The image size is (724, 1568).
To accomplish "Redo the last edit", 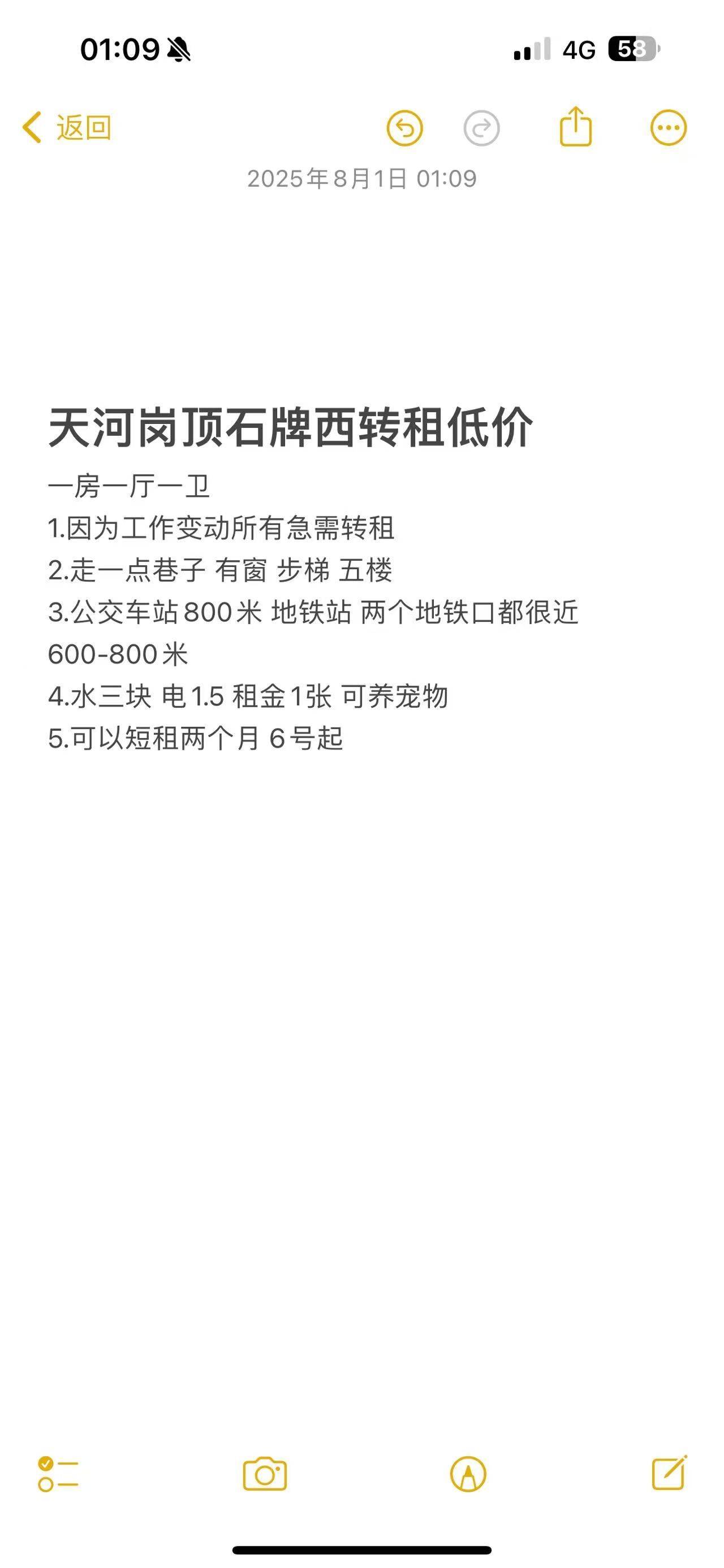I will (482, 128).
